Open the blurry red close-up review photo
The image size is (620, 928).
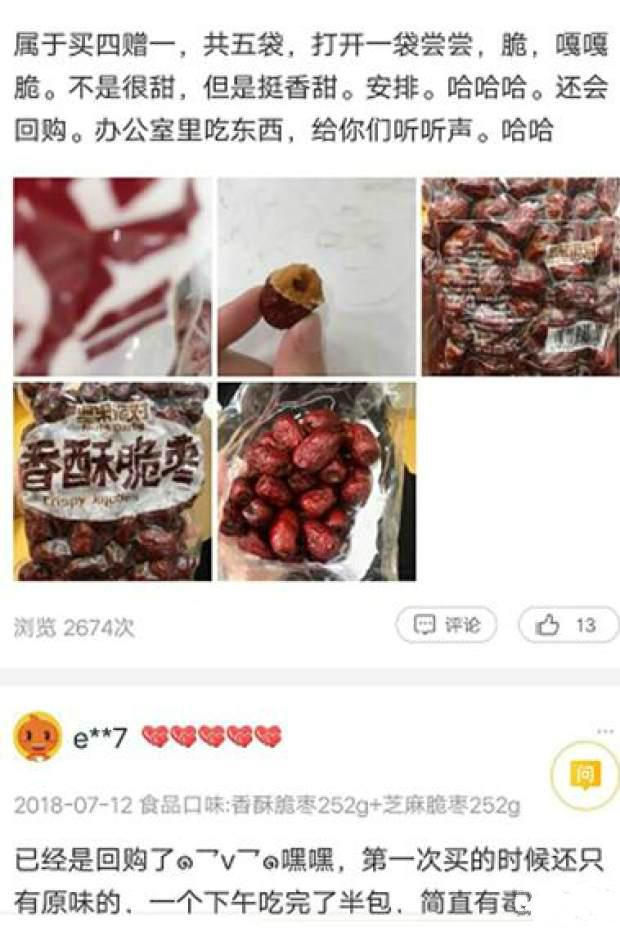point(112,277)
